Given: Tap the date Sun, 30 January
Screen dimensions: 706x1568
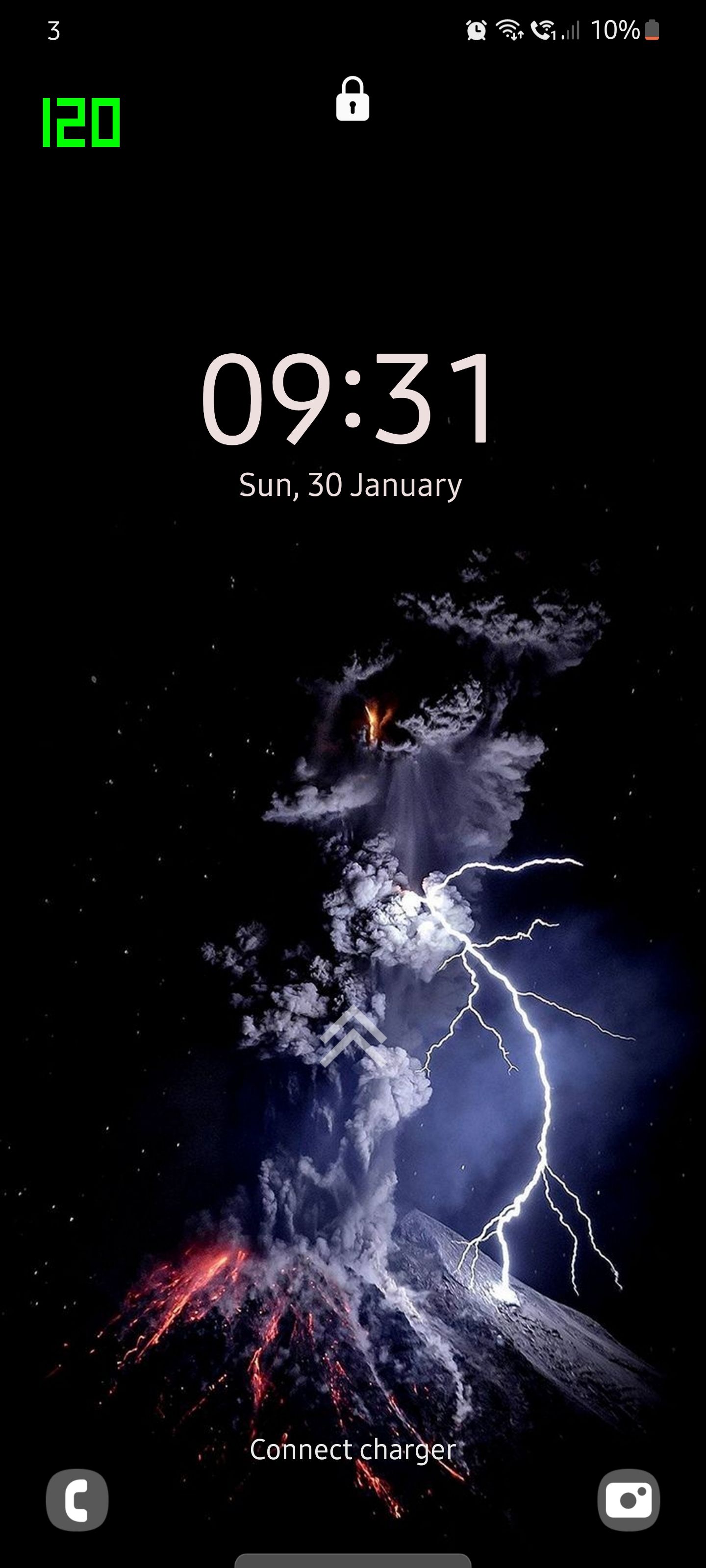Looking at the screenshot, I should [350, 484].
